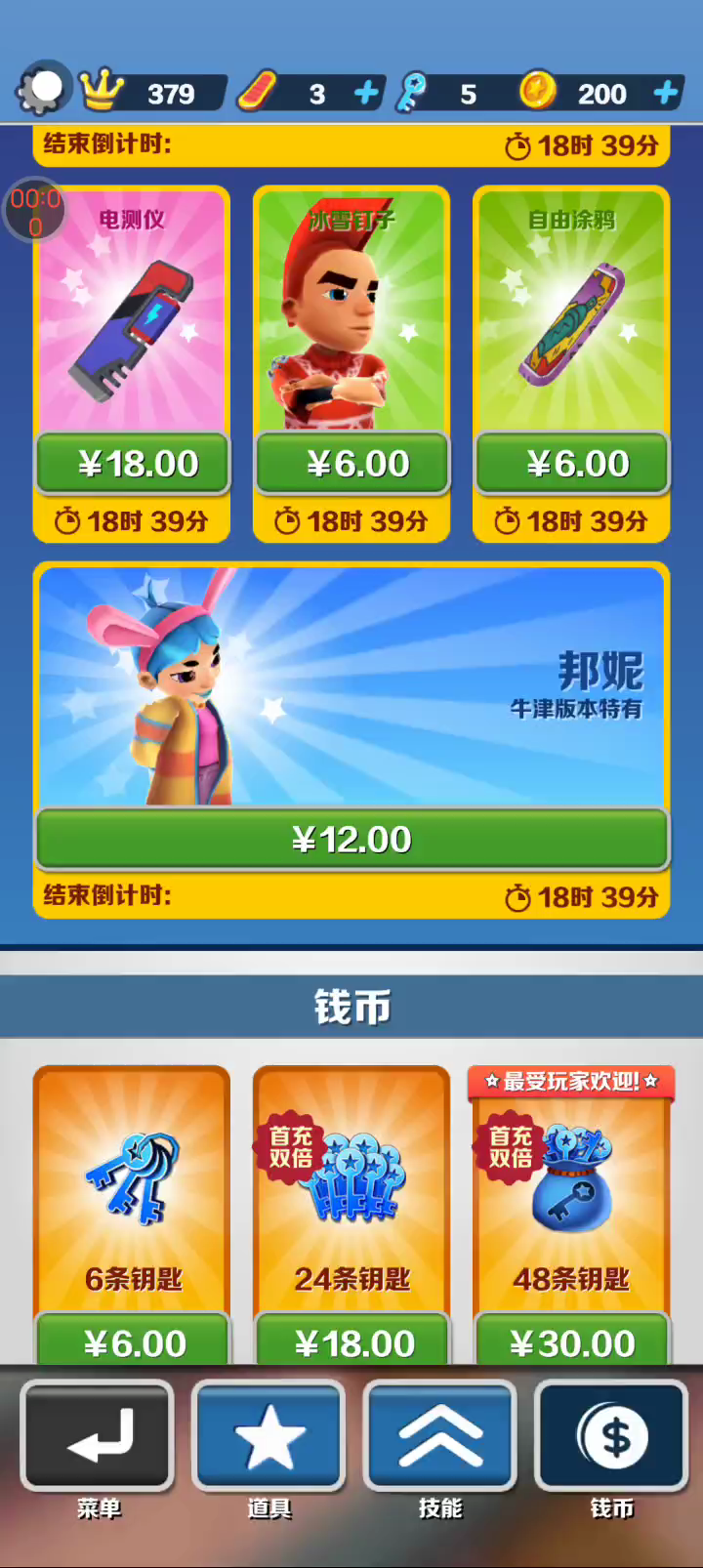Buy 6条钥匙 for ¥6.00
703x1568 pixels.
point(133,1342)
